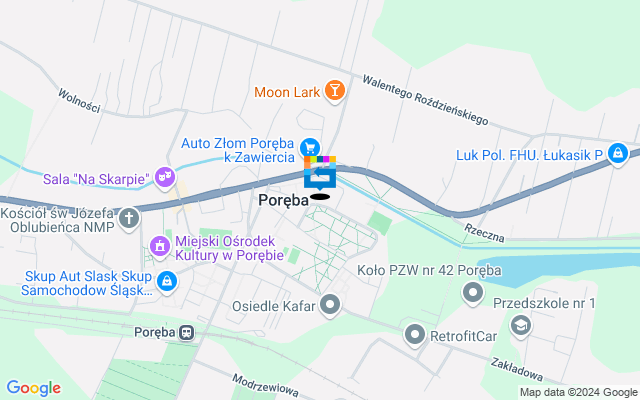Open the Poręba train station marker
The image size is (640, 400).
tap(186, 332)
